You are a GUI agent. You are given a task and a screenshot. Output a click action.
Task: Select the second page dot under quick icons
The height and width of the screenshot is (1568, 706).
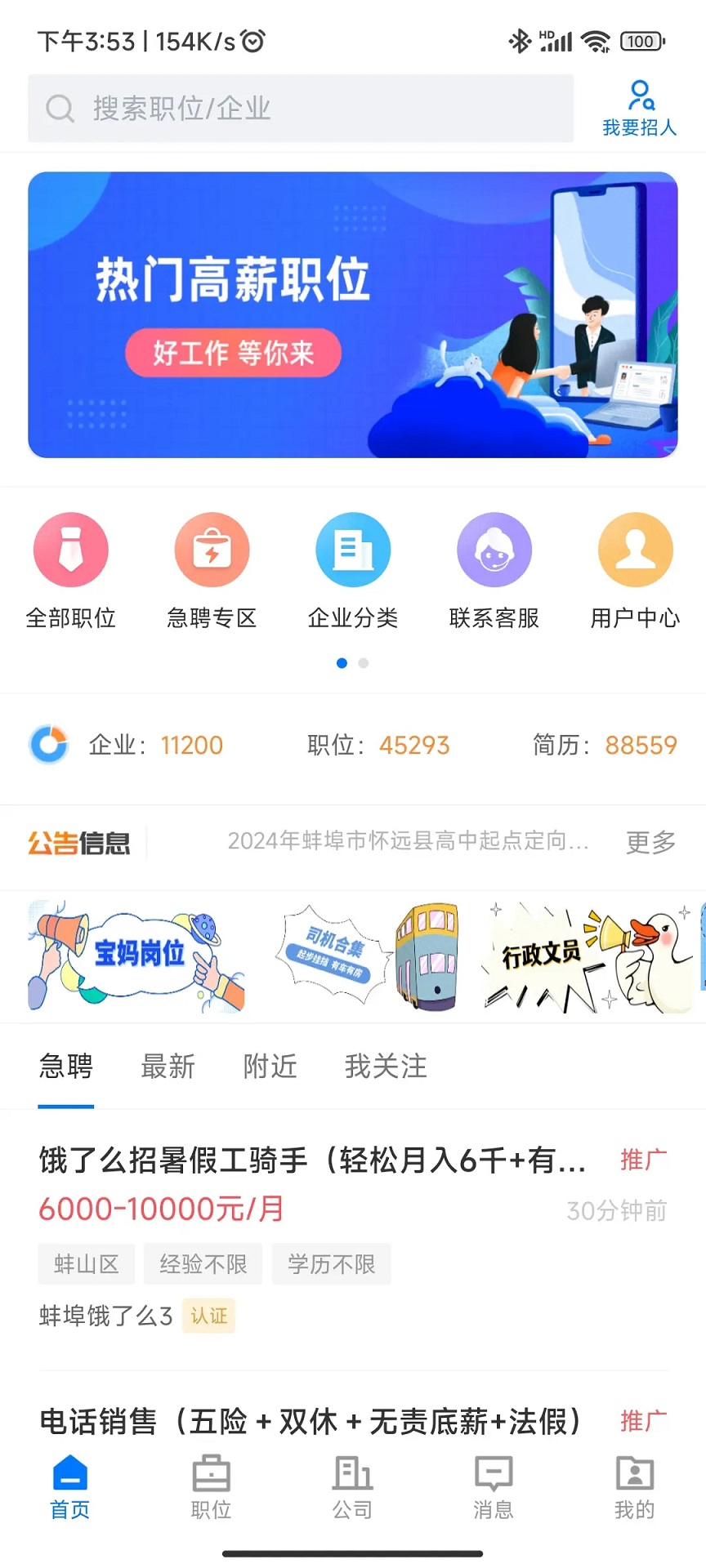[x=363, y=663]
